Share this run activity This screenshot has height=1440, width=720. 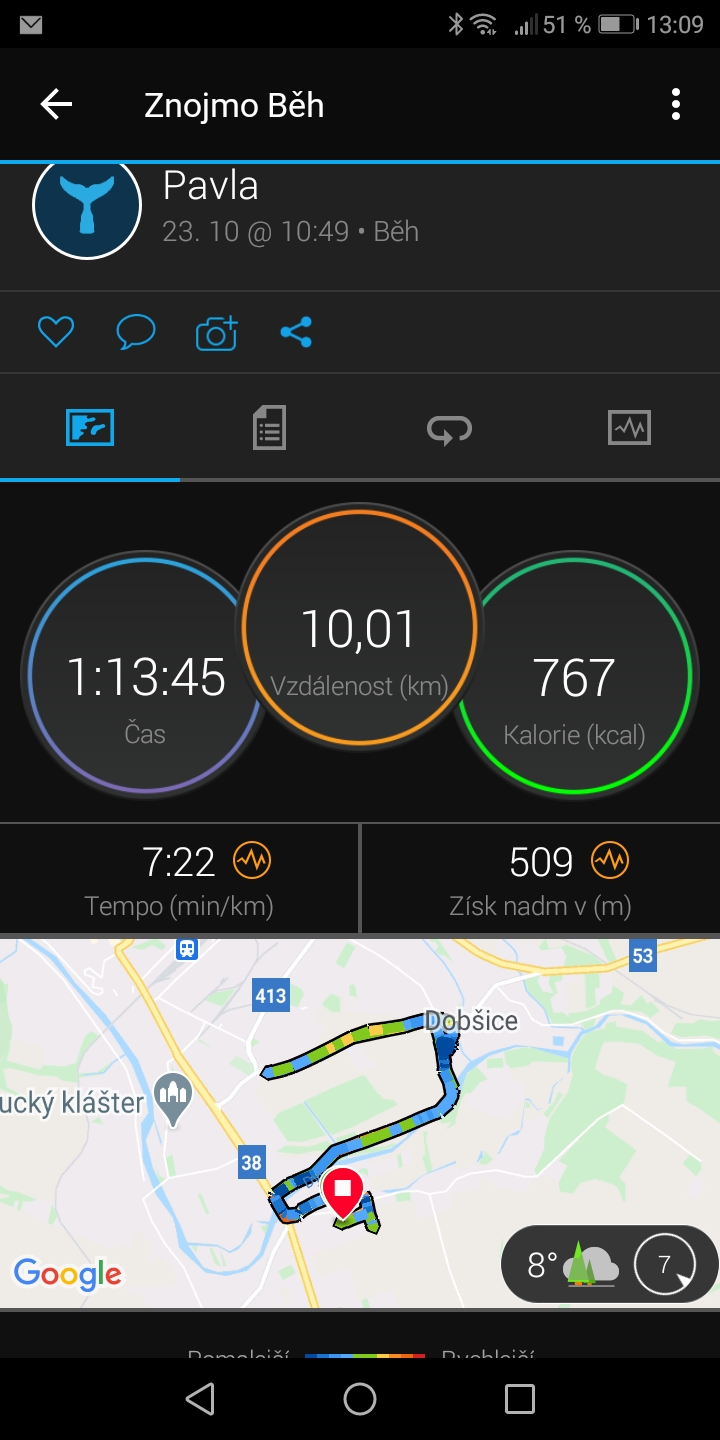[296, 332]
